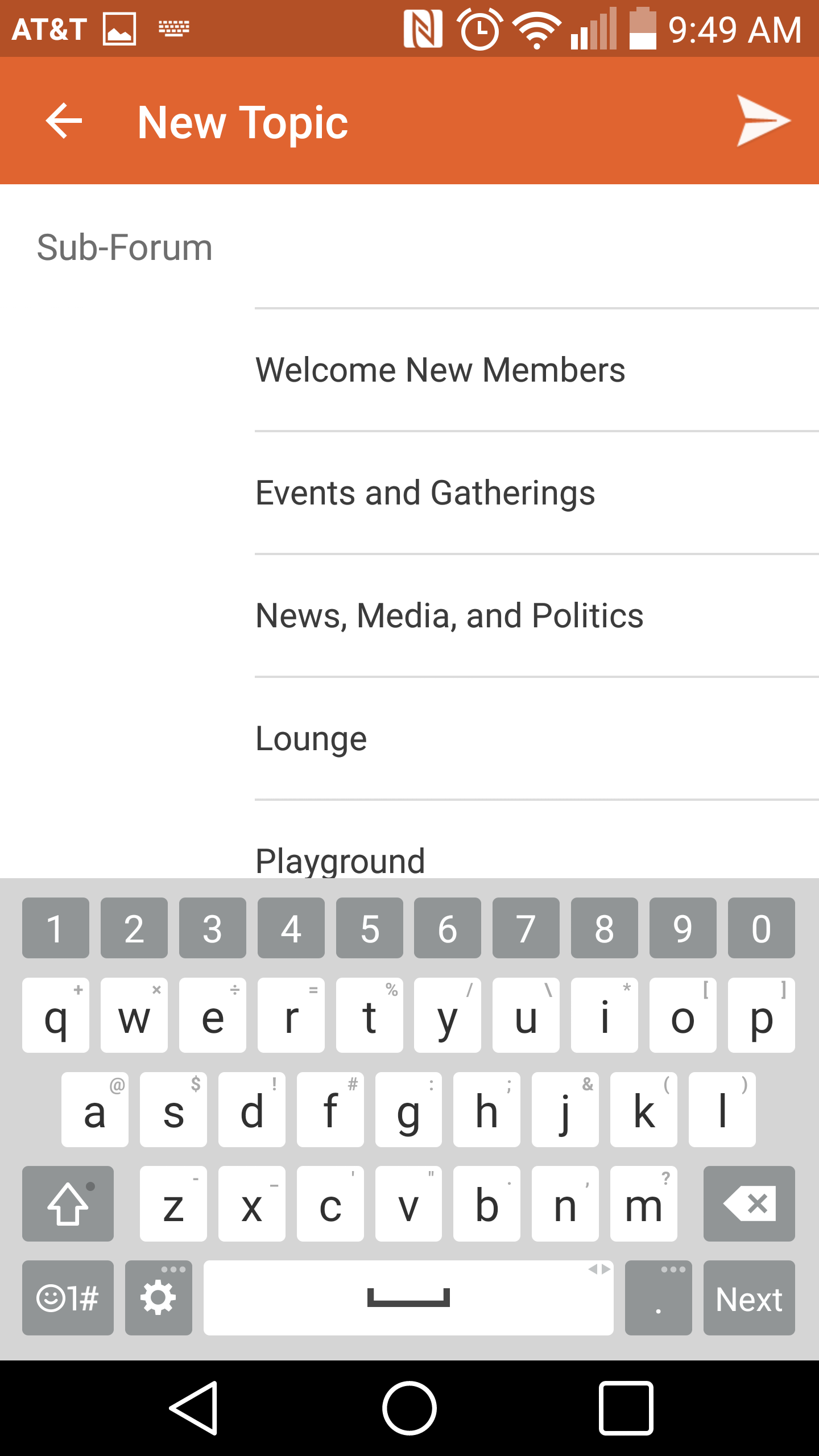This screenshot has height=1456, width=819.
Task: Enable the shift key
Action: [68, 1203]
